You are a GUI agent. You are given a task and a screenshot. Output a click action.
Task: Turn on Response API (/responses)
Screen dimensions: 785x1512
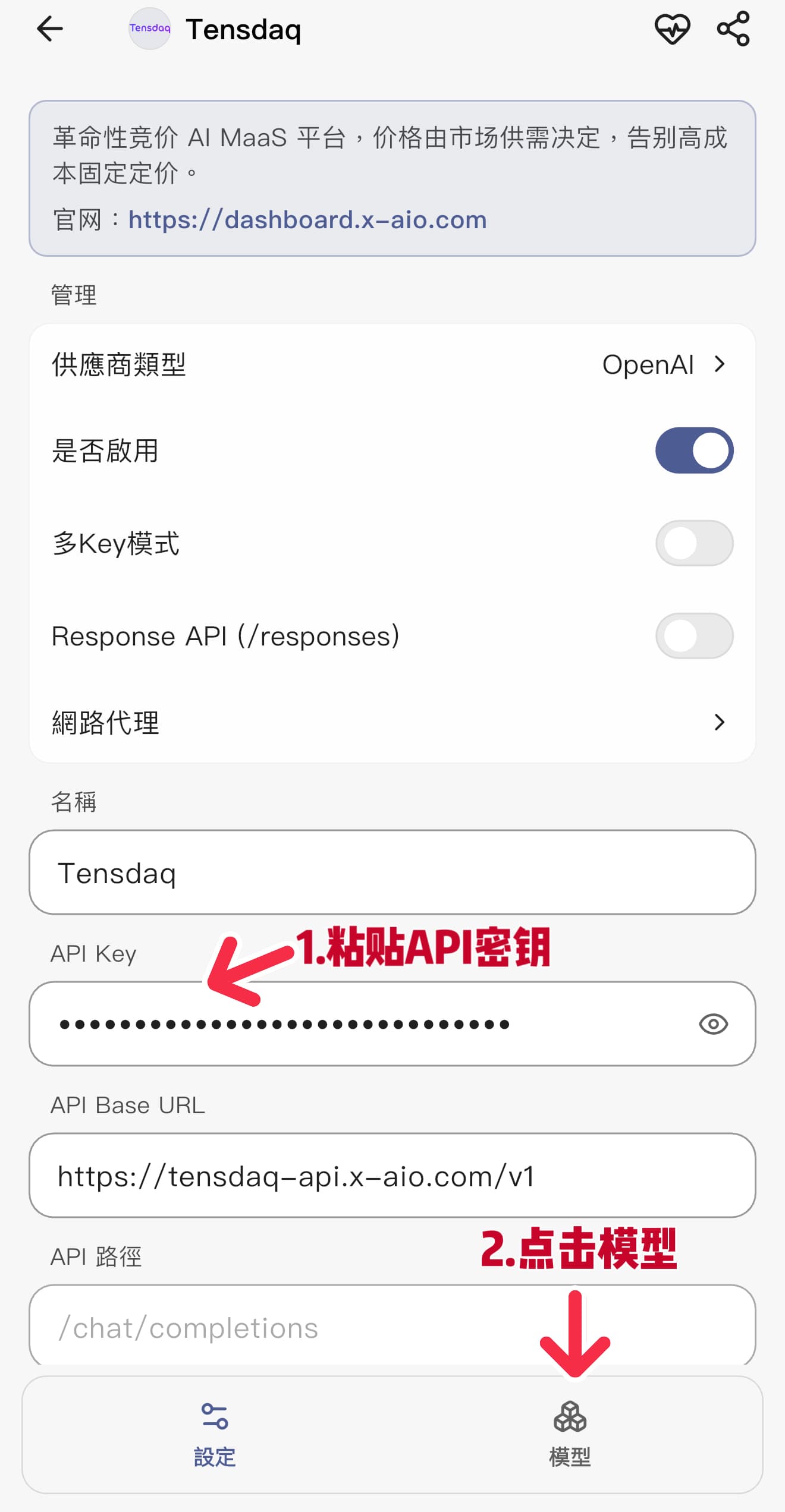[x=694, y=636]
